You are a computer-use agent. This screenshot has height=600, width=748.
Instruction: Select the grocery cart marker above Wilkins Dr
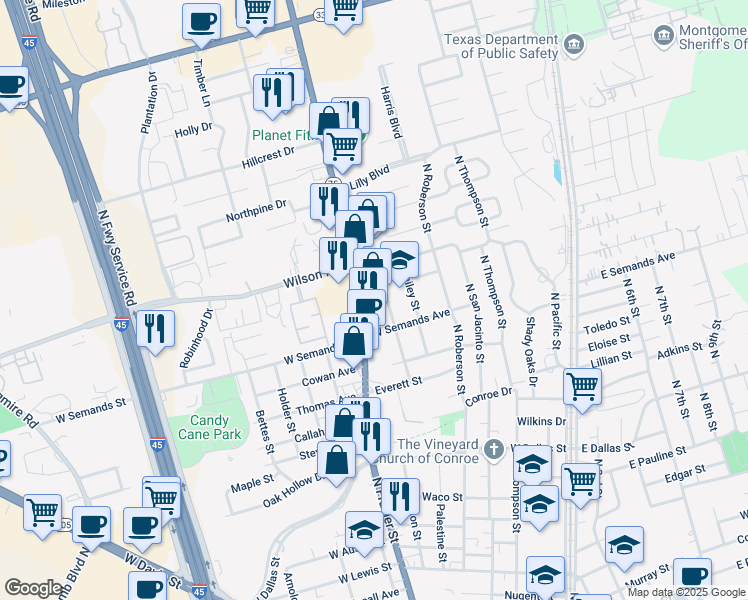coord(582,386)
